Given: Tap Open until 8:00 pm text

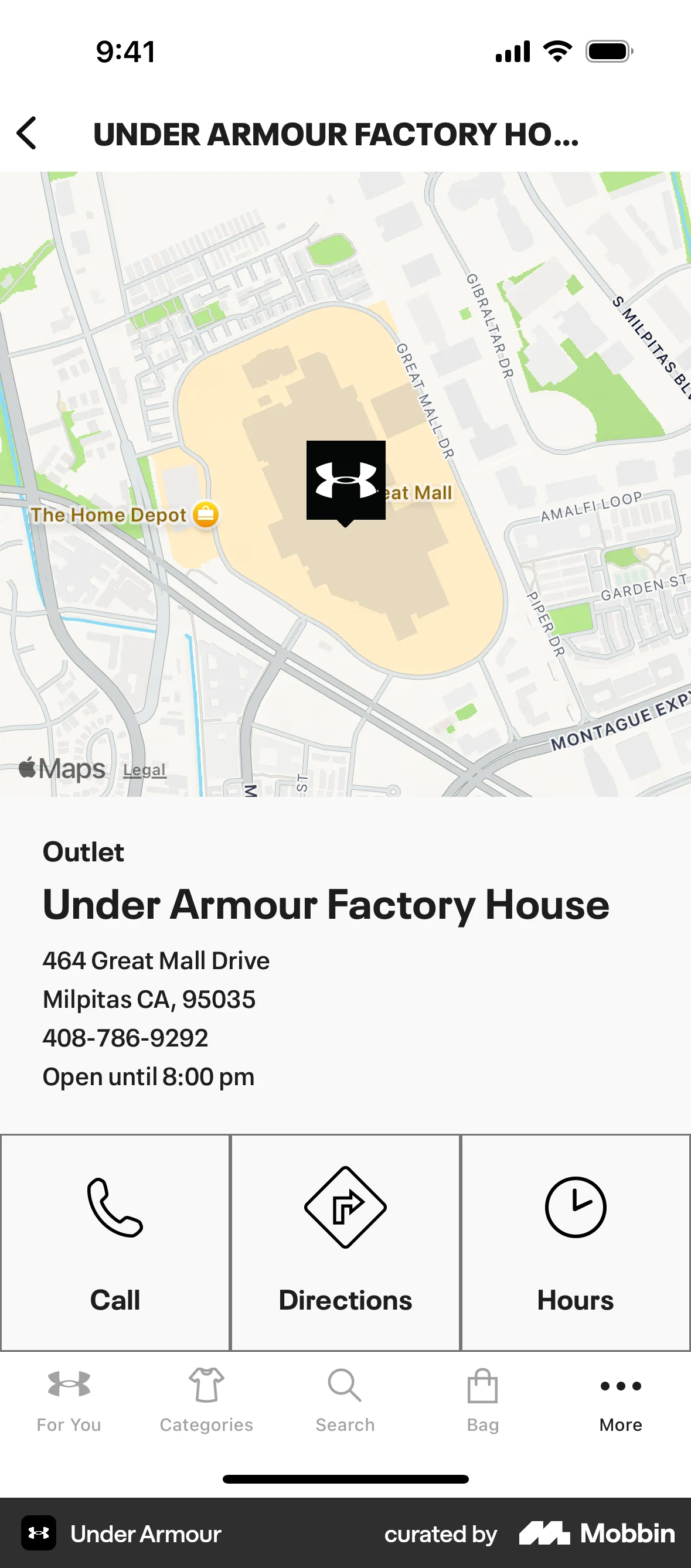Looking at the screenshot, I should click(148, 1077).
